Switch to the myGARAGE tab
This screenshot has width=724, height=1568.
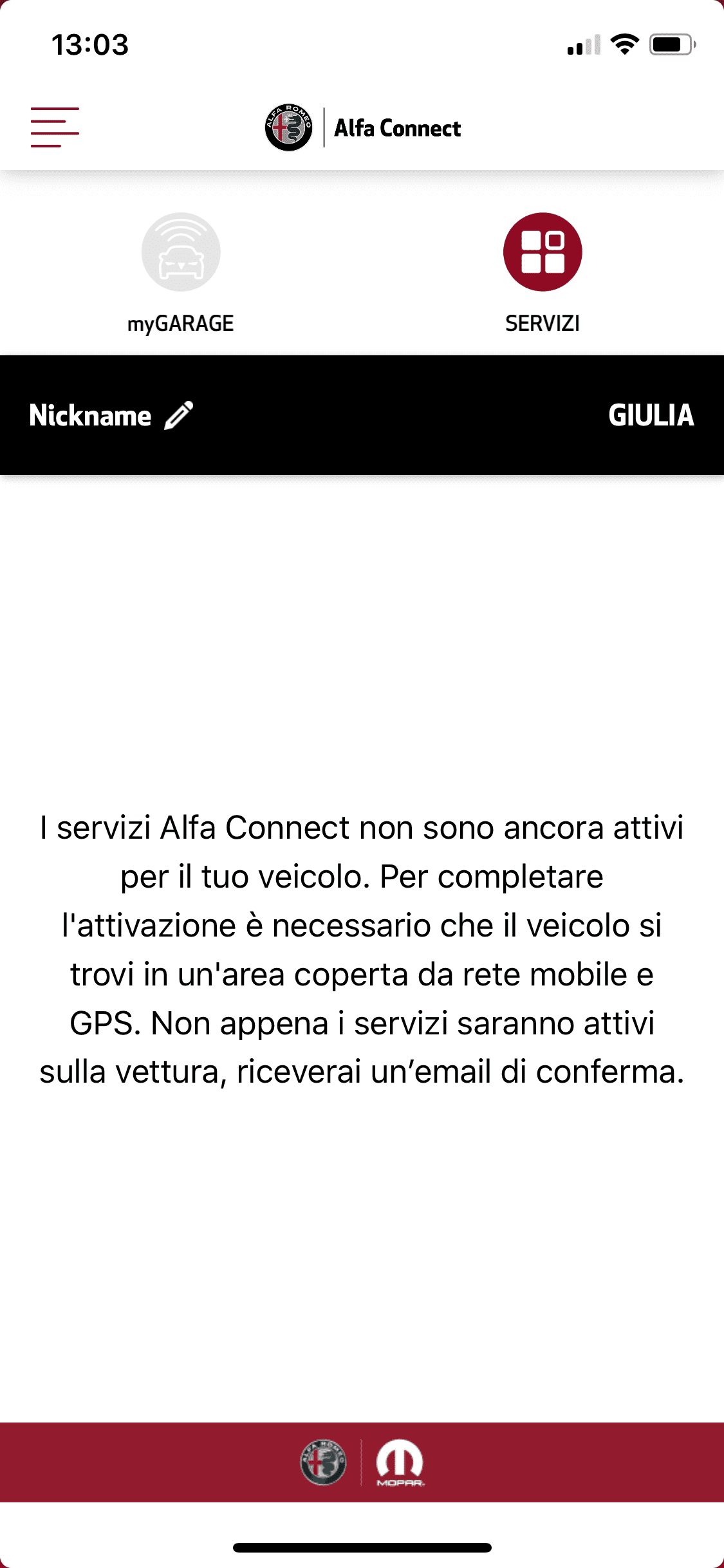[x=181, y=273]
